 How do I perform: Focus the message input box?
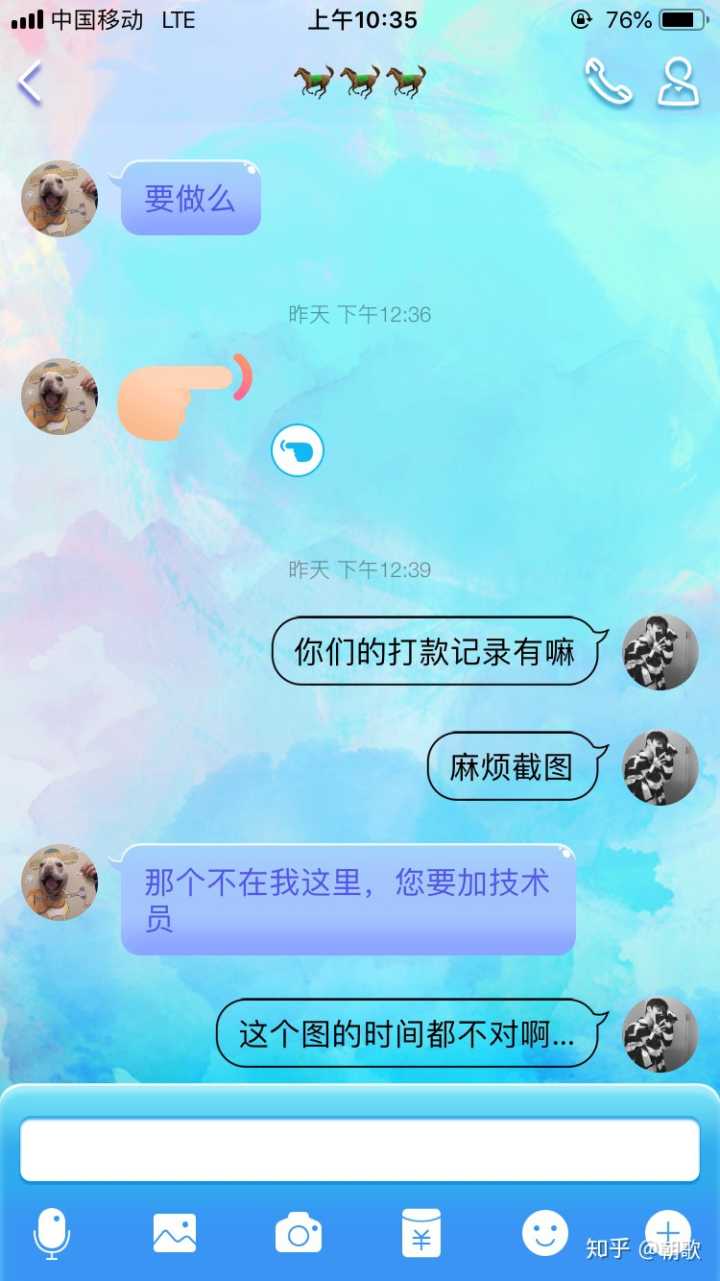360,1149
